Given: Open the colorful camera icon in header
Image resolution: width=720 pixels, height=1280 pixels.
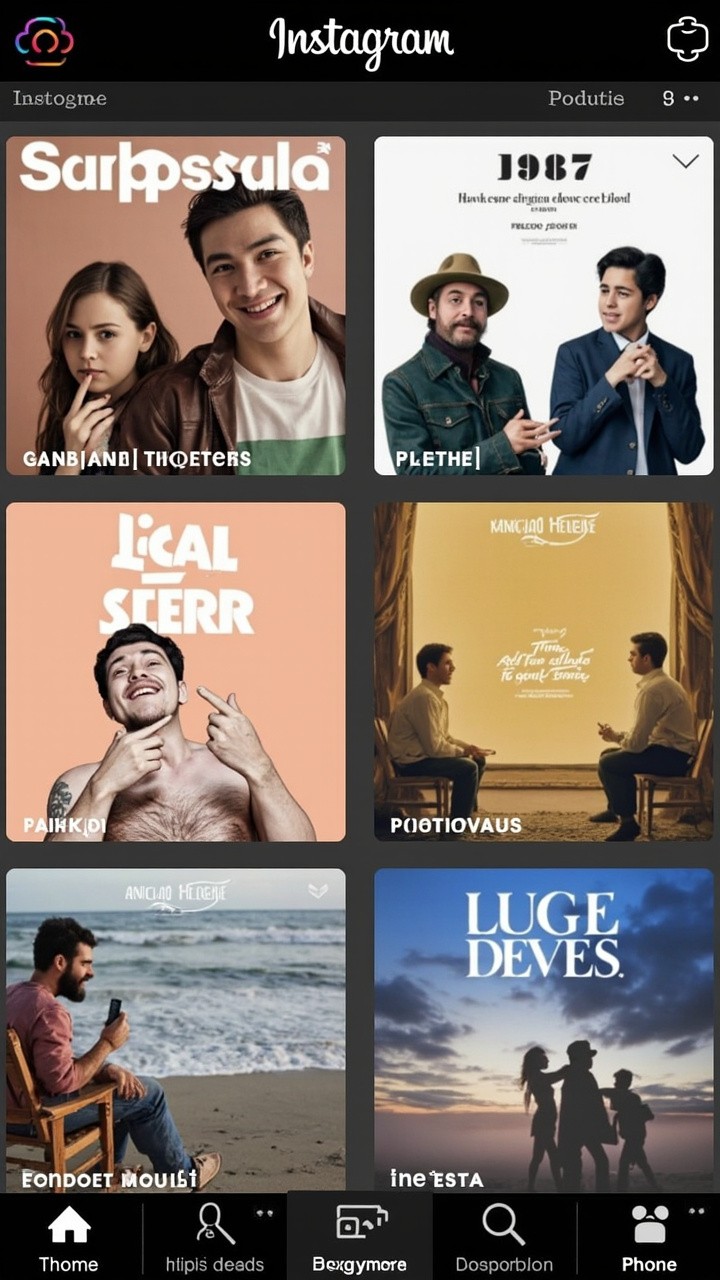Looking at the screenshot, I should (44, 40).
